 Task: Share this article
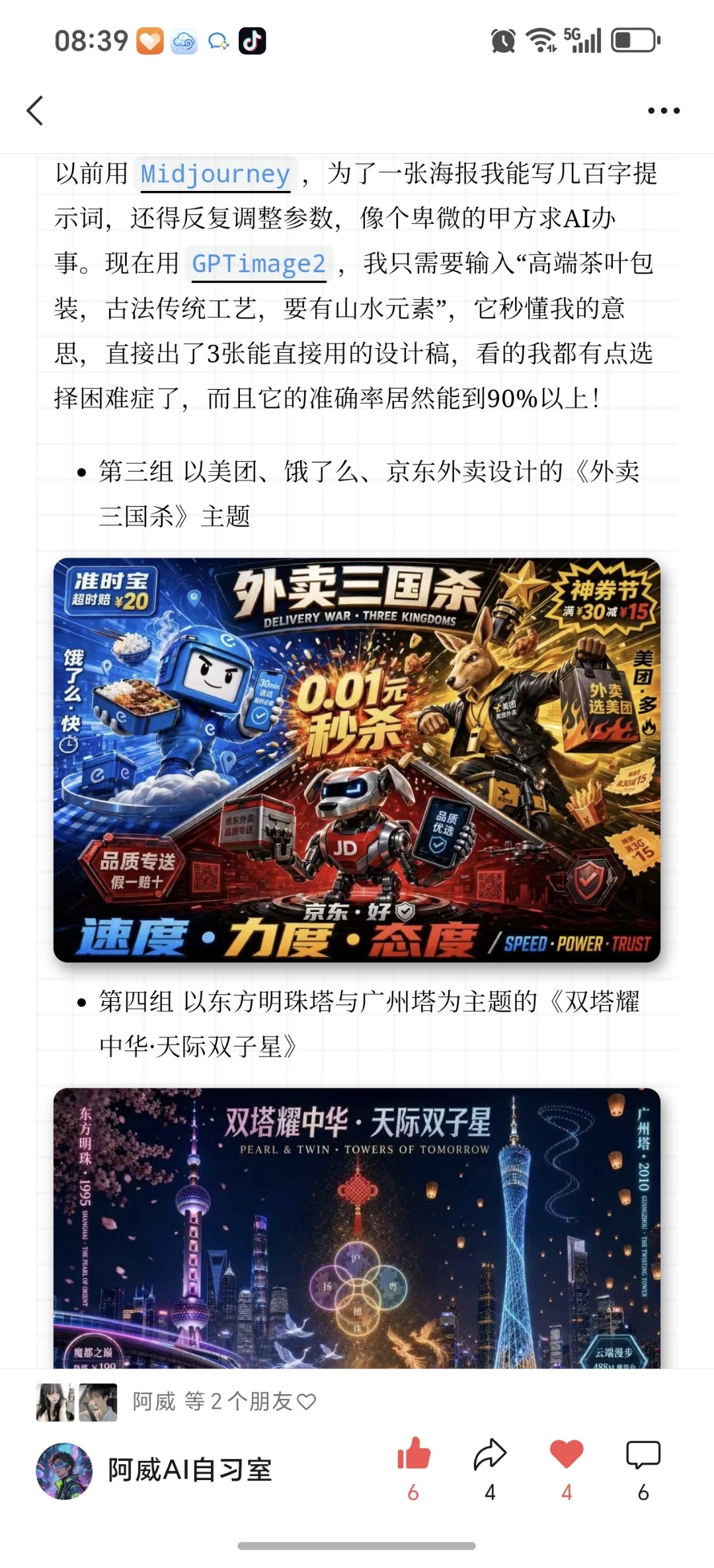point(490,1455)
